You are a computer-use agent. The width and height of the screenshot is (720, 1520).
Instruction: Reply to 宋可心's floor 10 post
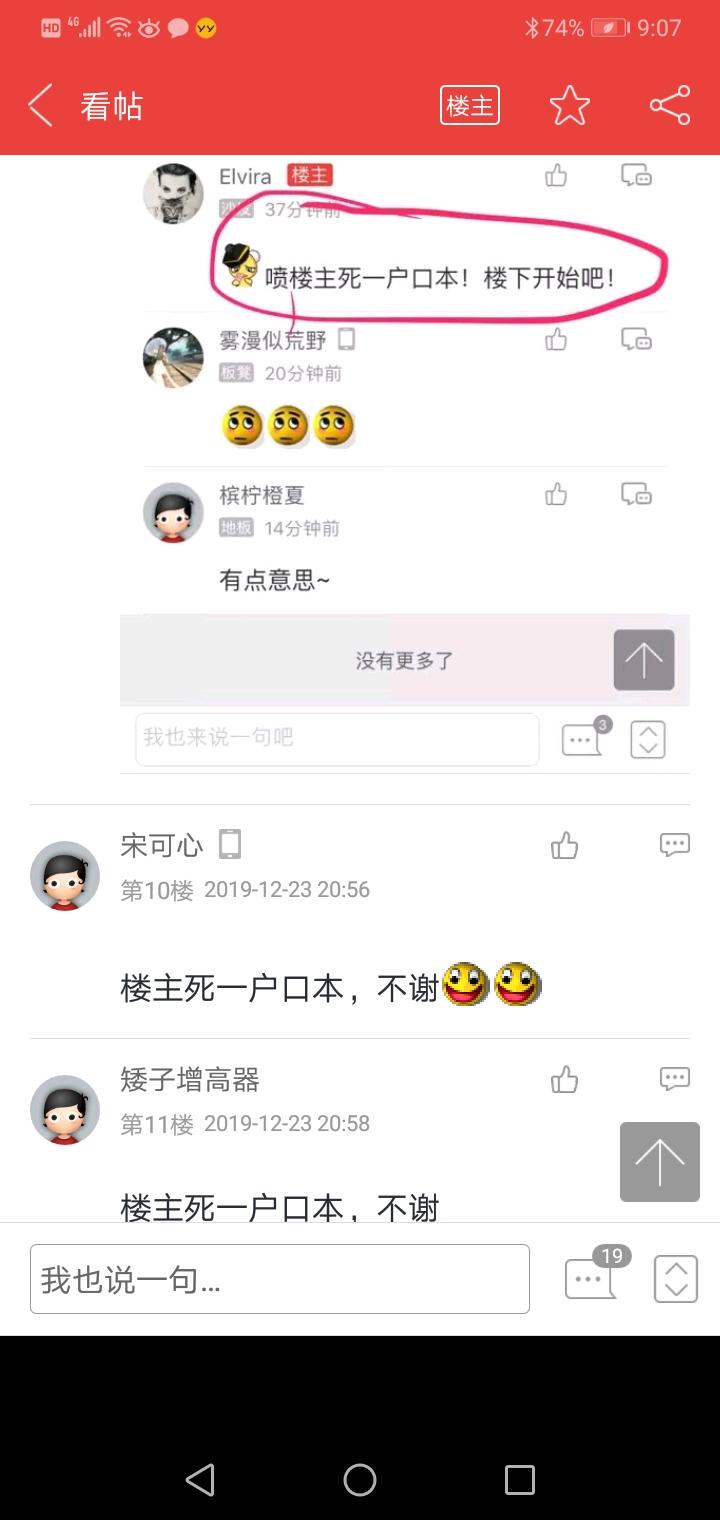pyautogui.click(x=675, y=846)
